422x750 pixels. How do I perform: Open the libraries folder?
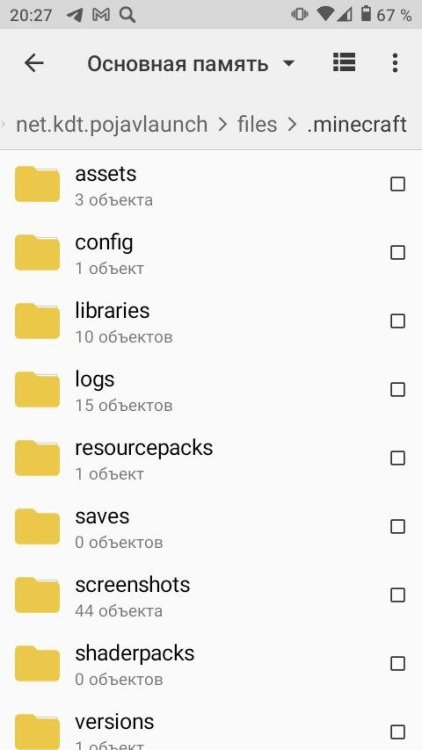pyautogui.click(x=211, y=321)
